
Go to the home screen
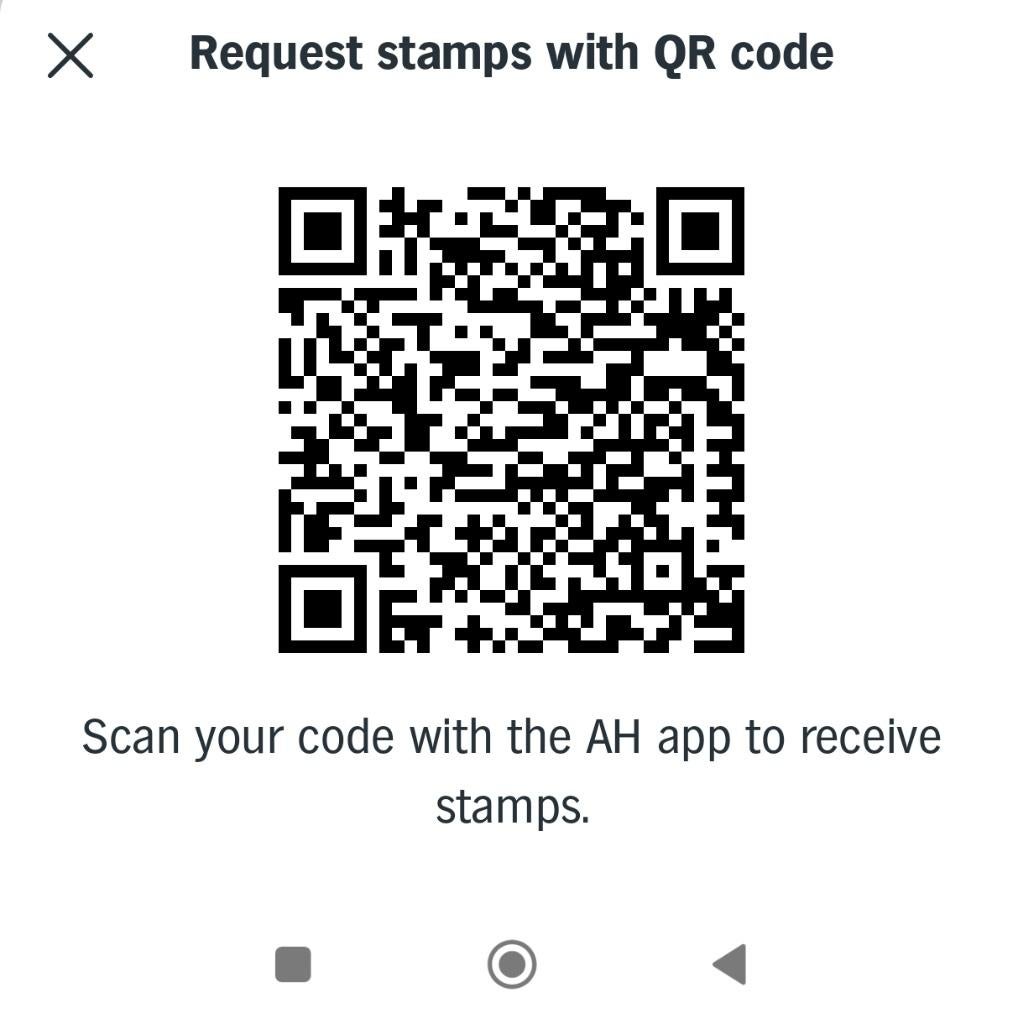tap(511, 965)
